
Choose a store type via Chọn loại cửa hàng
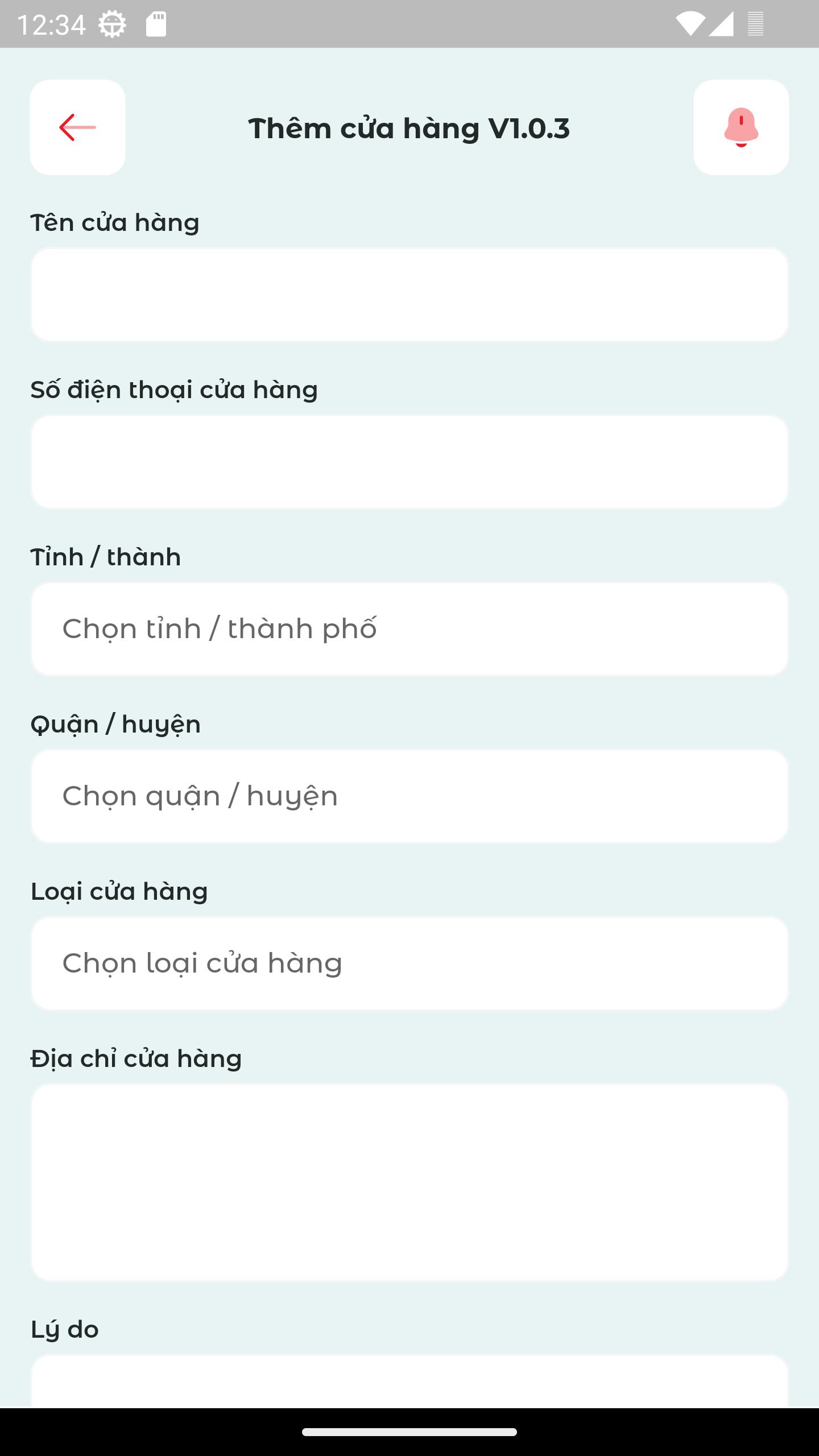[409, 963]
